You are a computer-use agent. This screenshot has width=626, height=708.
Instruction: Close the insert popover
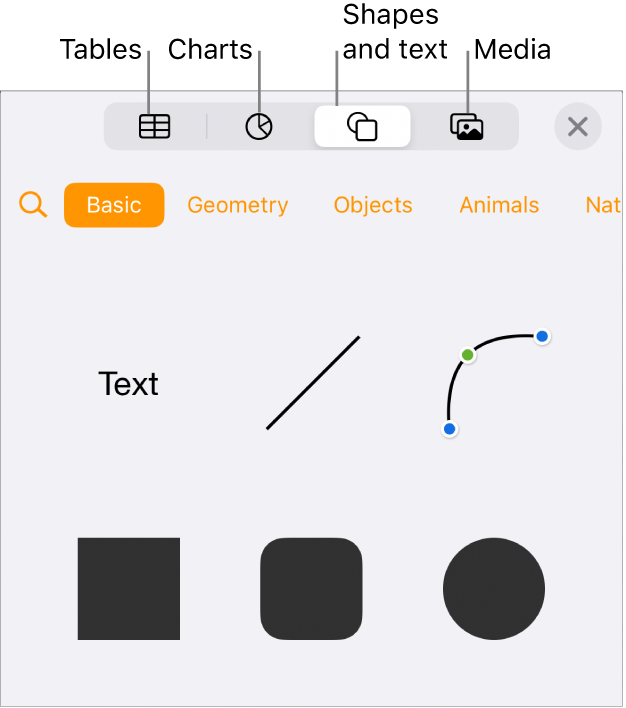click(x=577, y=127)
